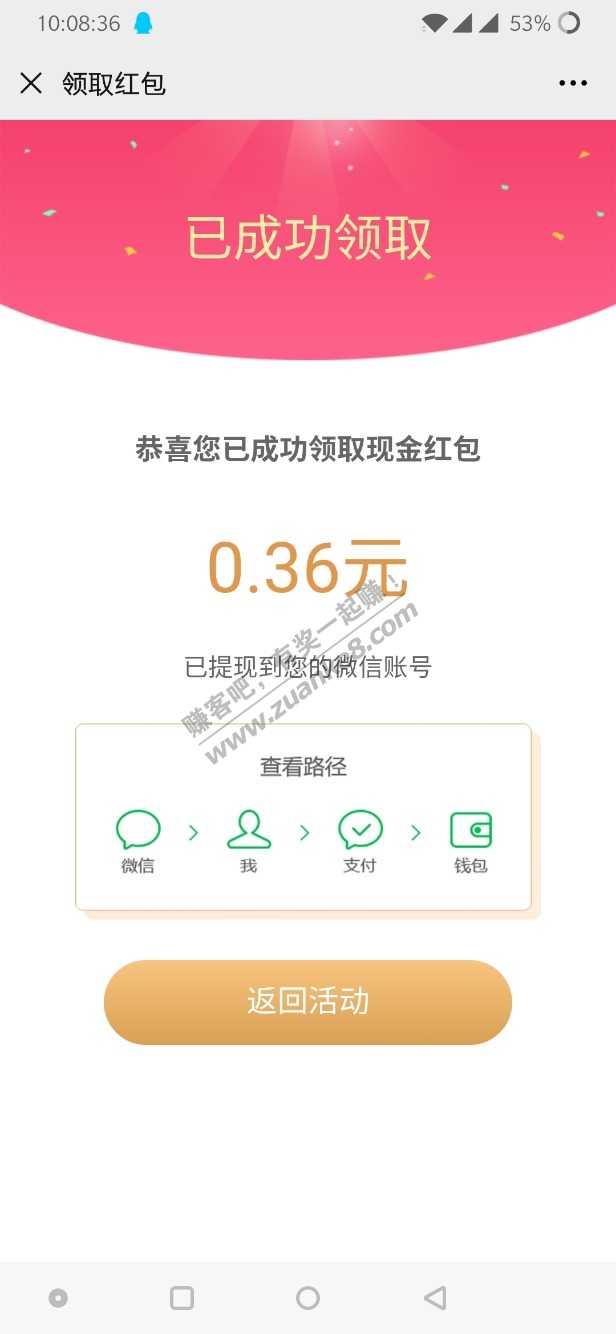Open the recent apps view
The height and width of the screenshot is (1334, 616).
coord(182,1298)
